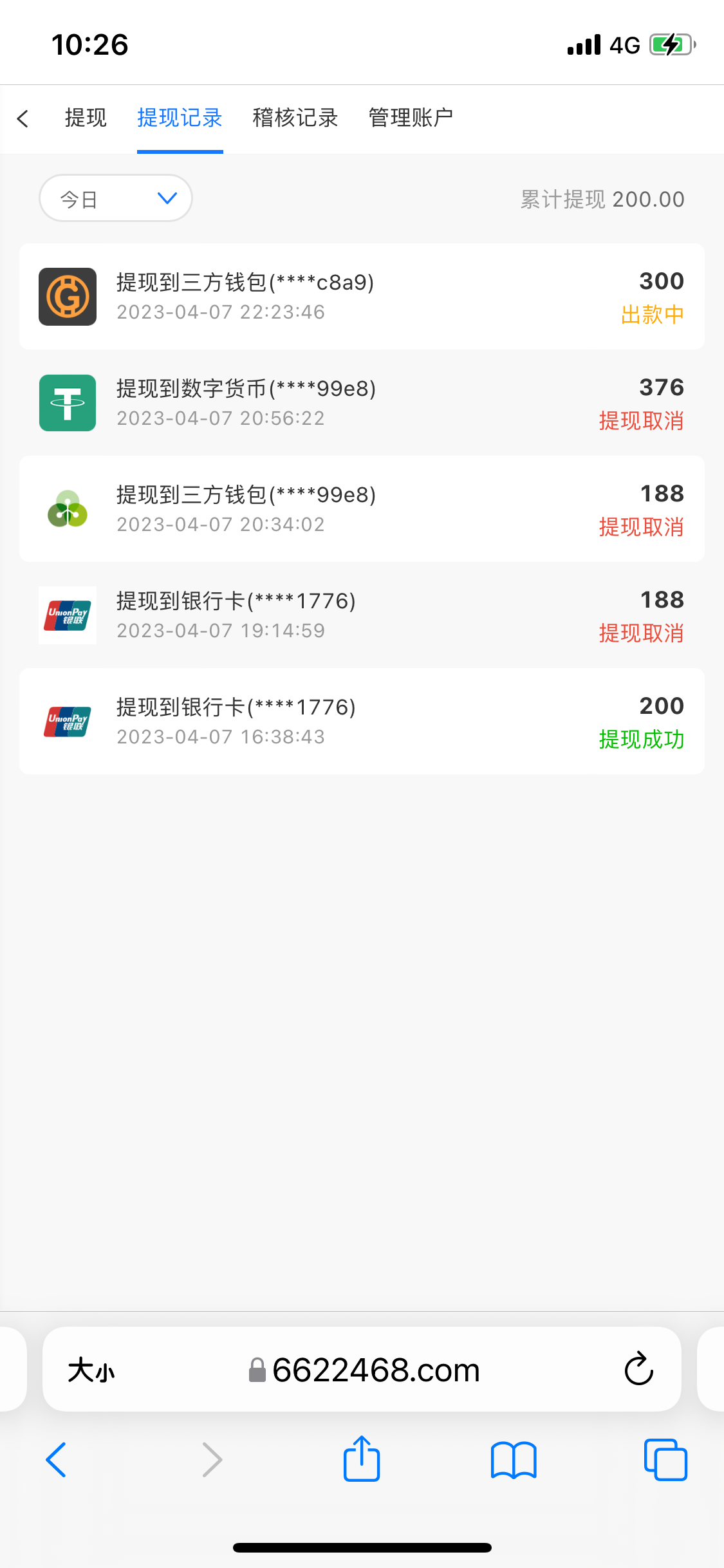The image size is (724, 1568).
Task: Tap the Safari share icon
Action: click(x=362, y=1460)
